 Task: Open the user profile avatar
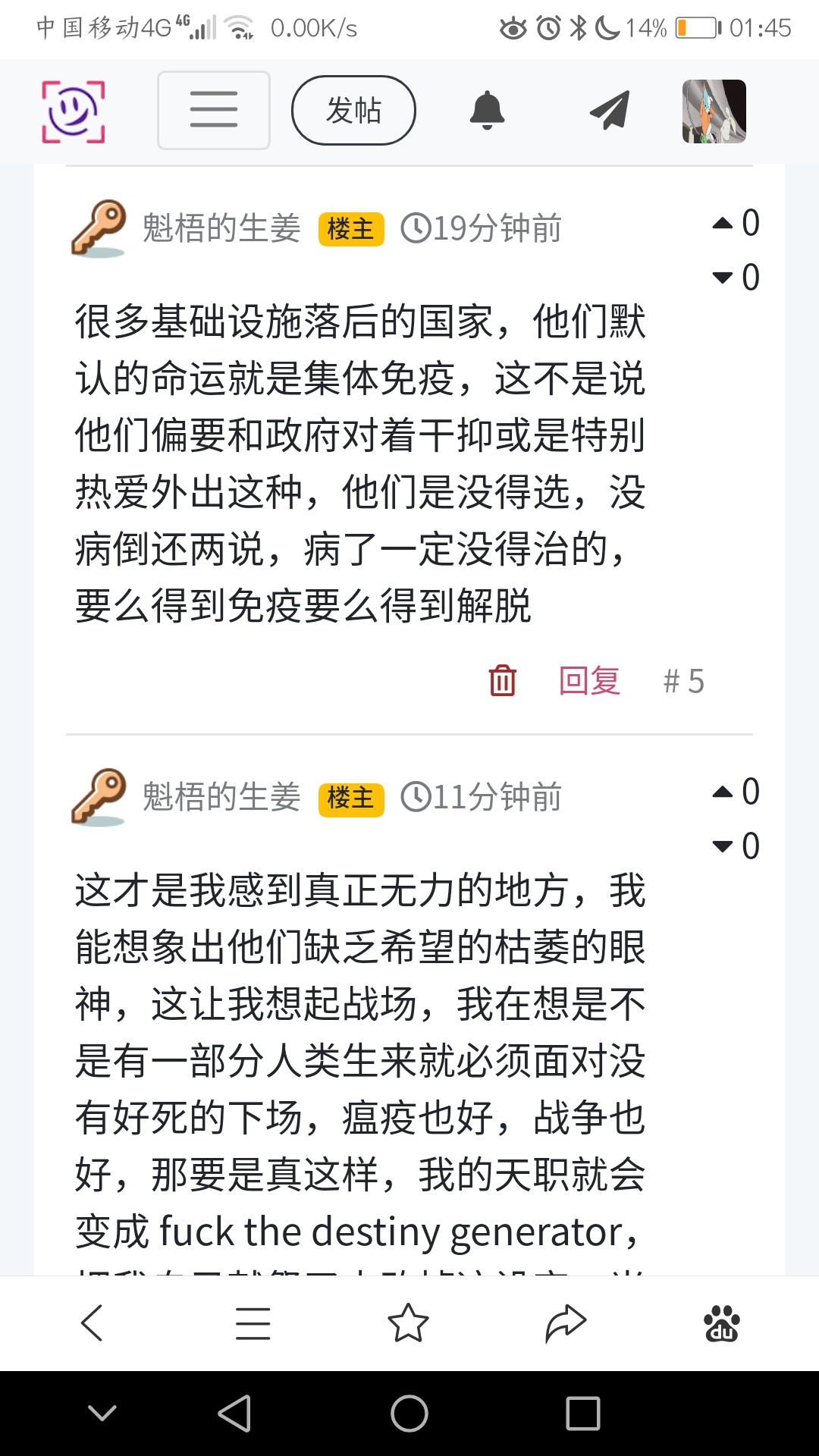[x=714, y=111]
